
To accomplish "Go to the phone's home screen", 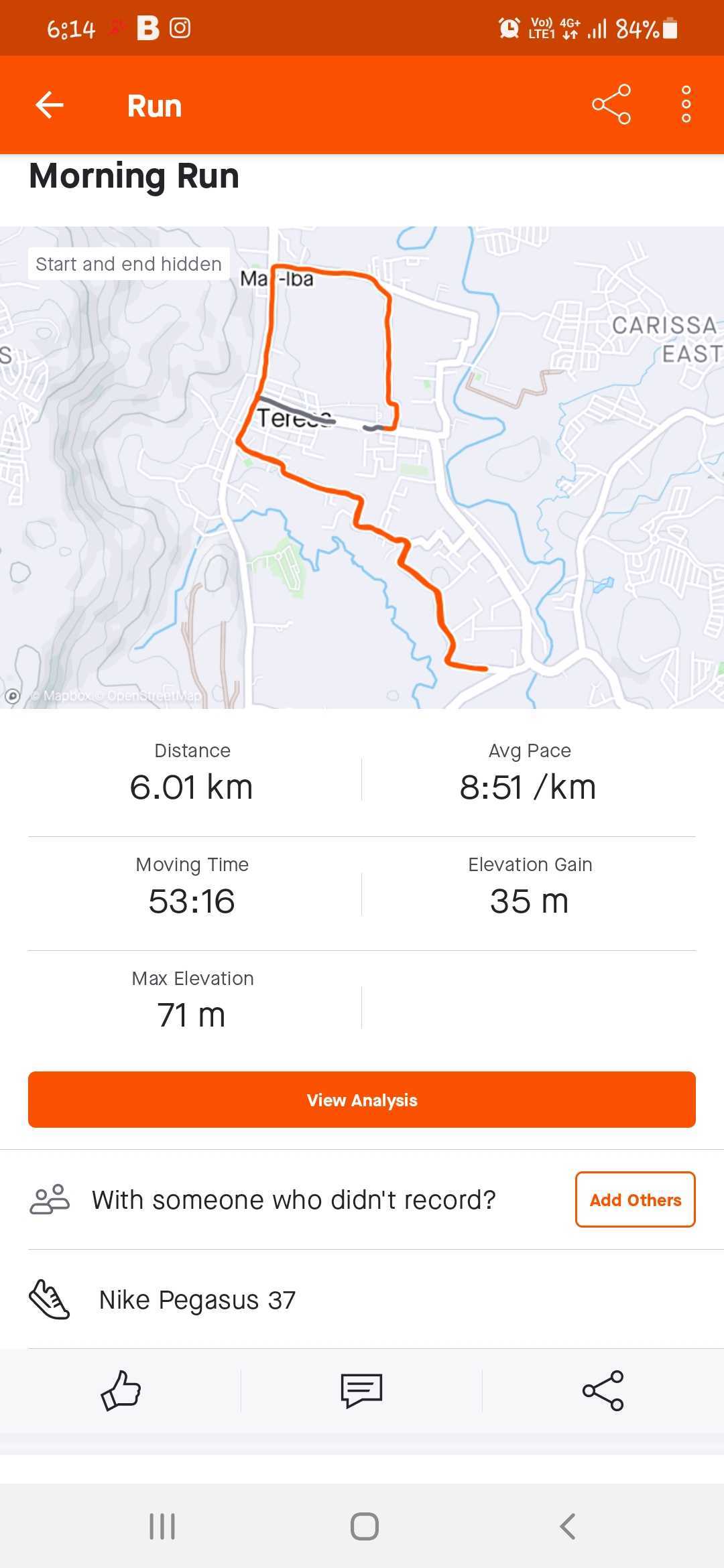I will [x=364, y=1526].
